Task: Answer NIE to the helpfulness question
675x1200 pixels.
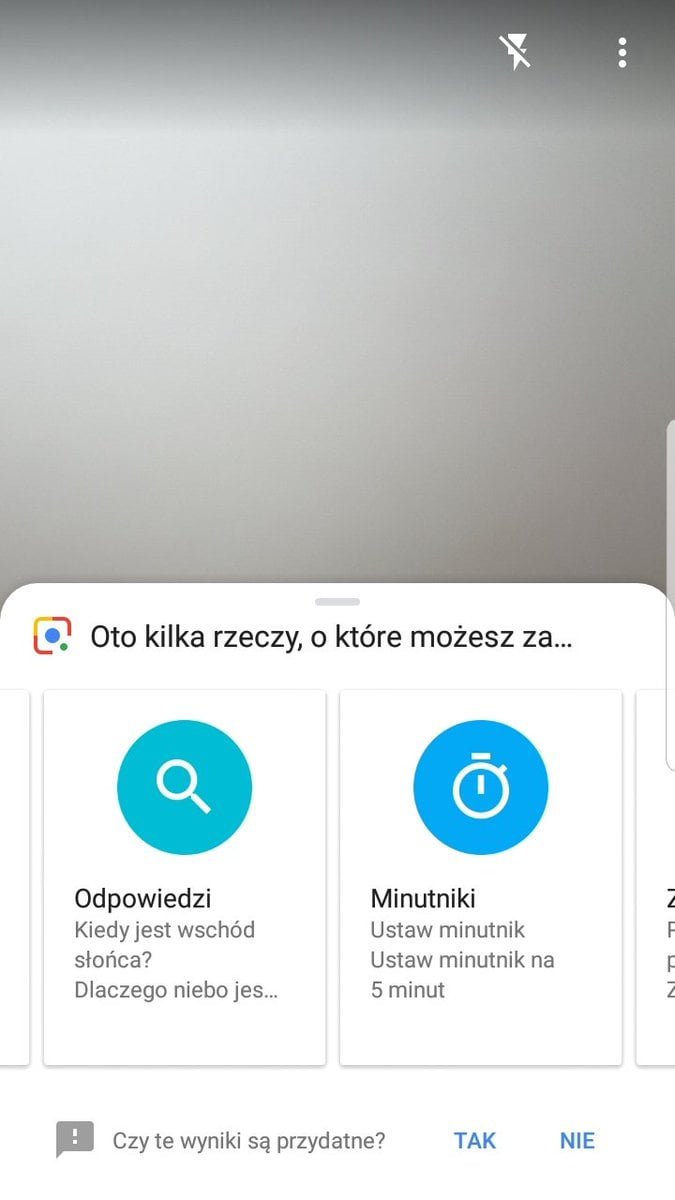Action: point(577,1140)
